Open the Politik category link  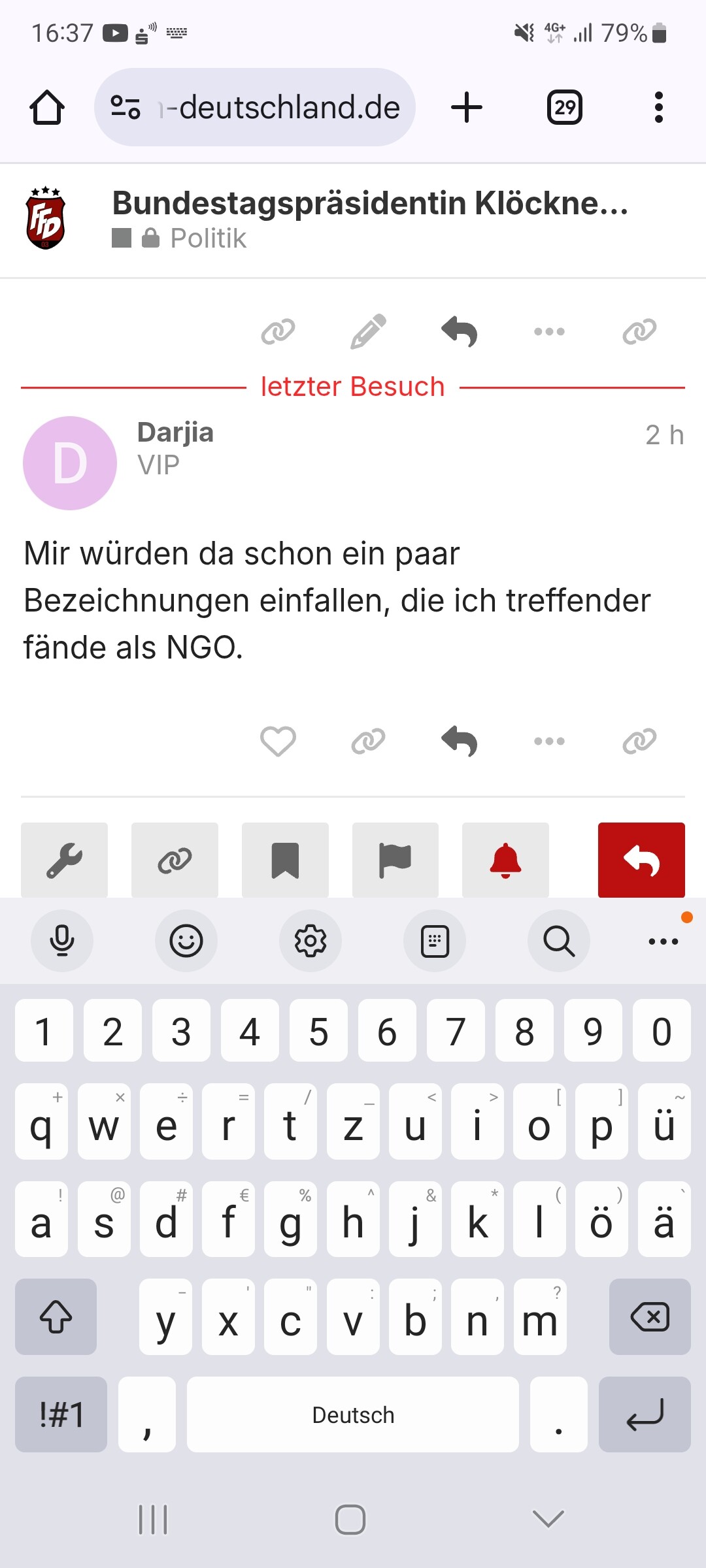[x=208, y=238]
